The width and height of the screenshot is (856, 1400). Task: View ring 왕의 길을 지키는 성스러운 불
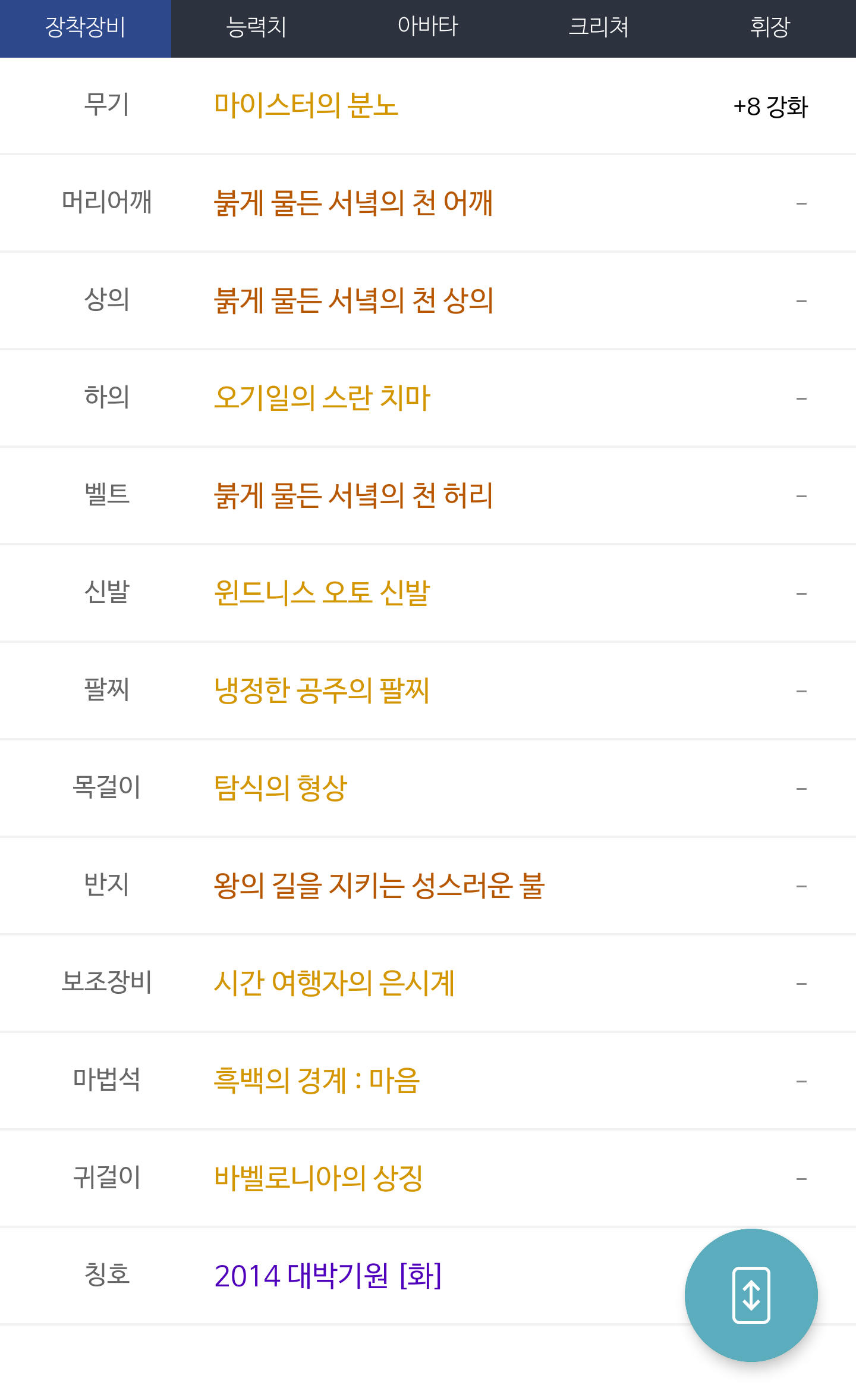[379, 886]
